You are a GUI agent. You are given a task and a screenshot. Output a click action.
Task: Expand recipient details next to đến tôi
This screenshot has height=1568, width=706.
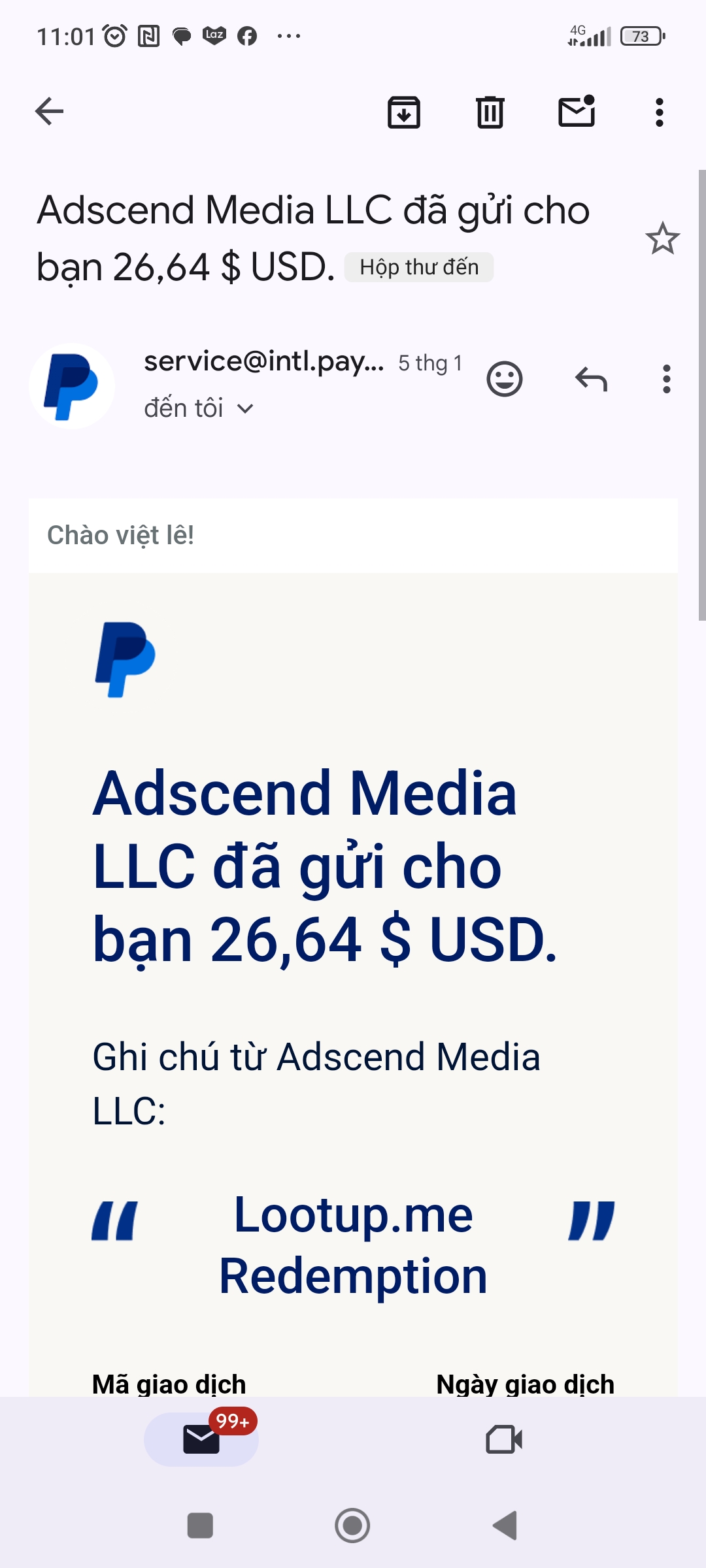[245, 409]
